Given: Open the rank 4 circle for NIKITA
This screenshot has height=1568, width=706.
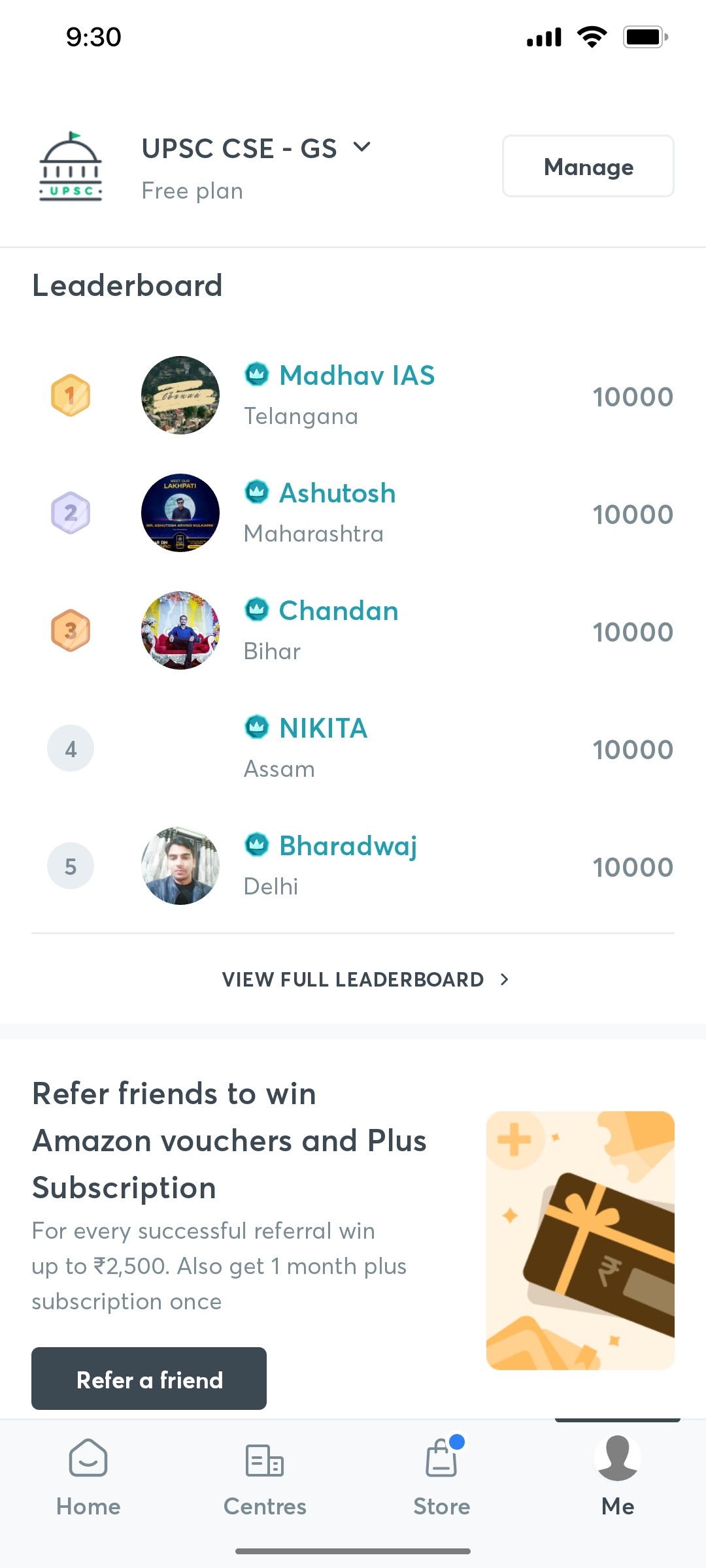Looking at the screenshot, I should pos(70,748).
